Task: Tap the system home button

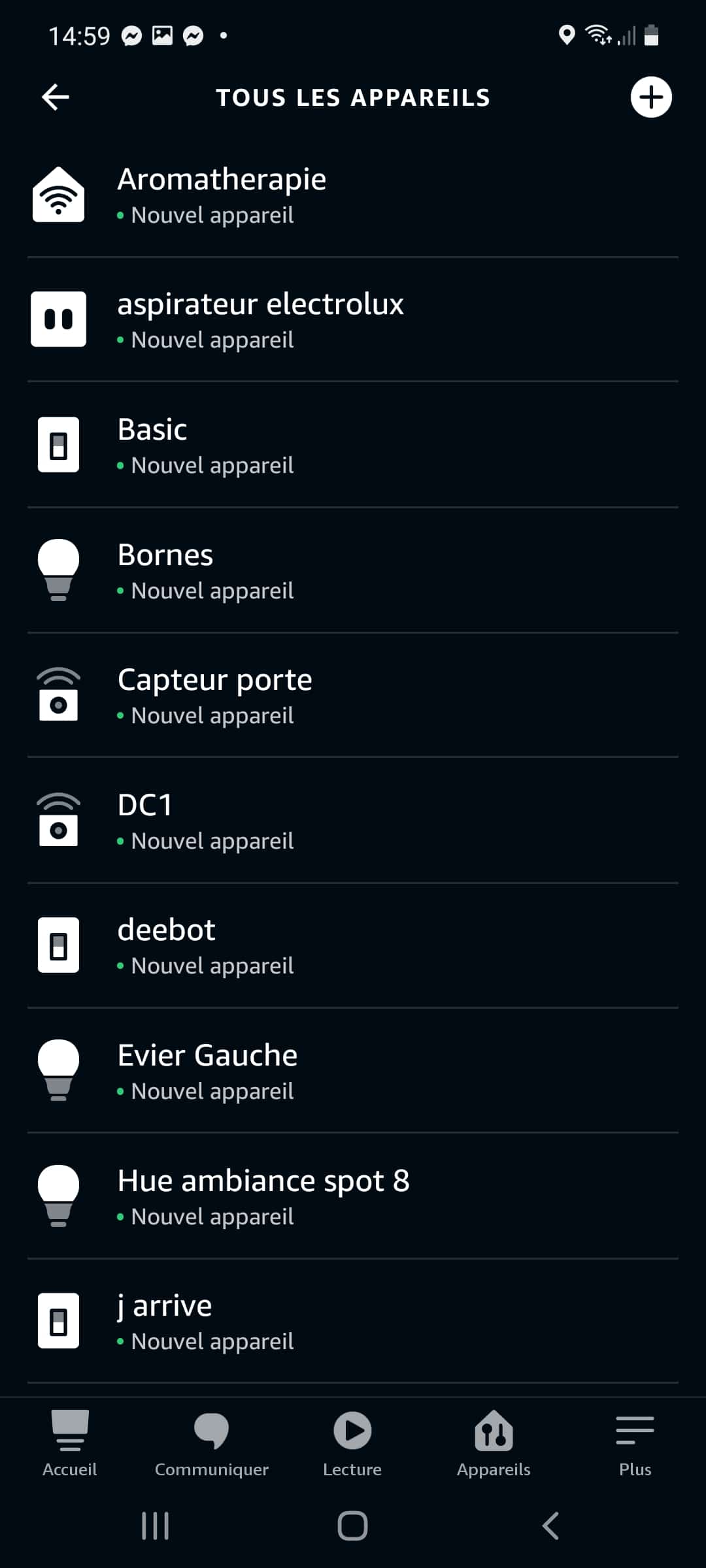Action: [x=352, y=1526]
